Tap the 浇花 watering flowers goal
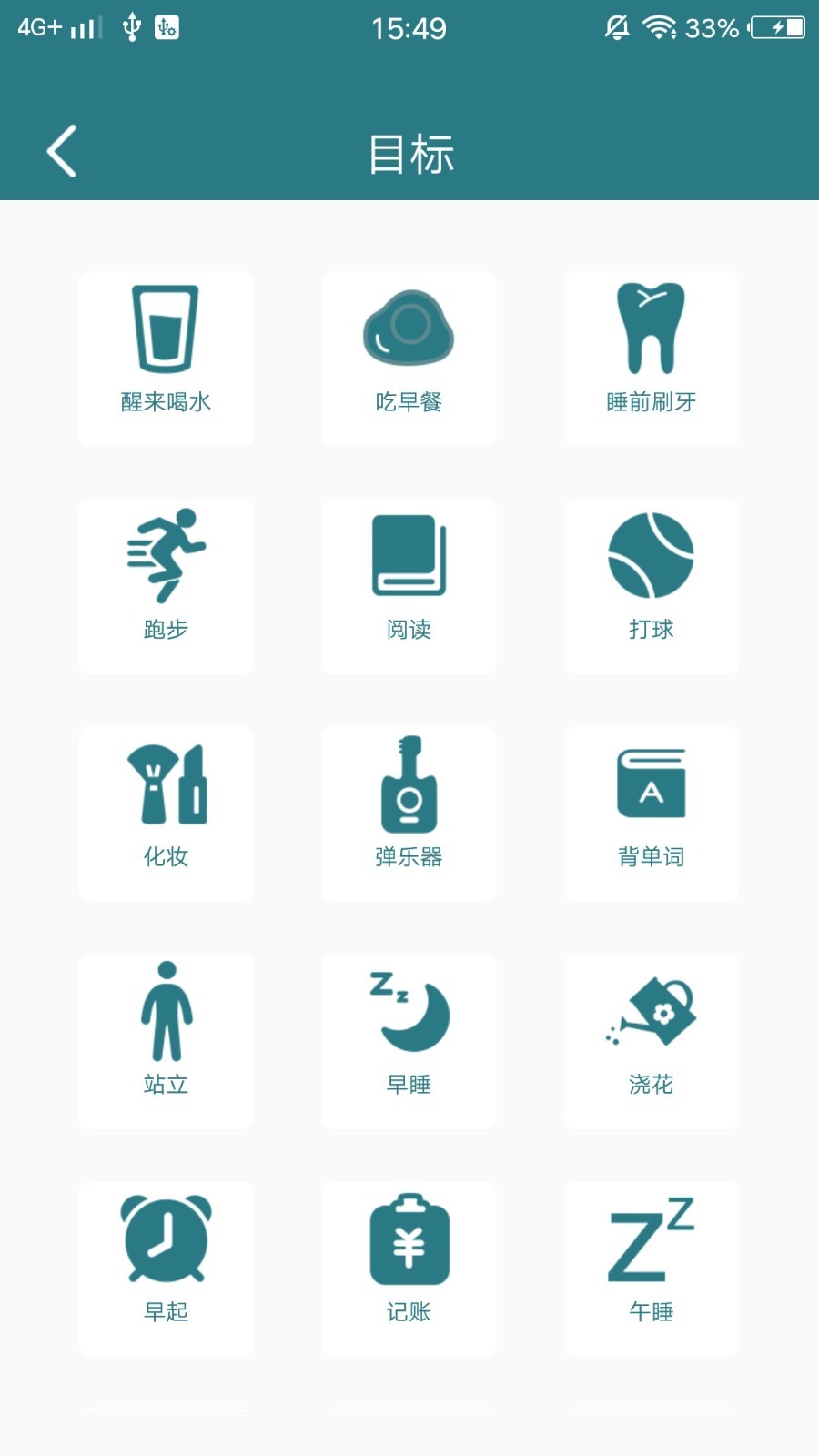This screenshot has height=1456, width=819. tap(652, 1041)
